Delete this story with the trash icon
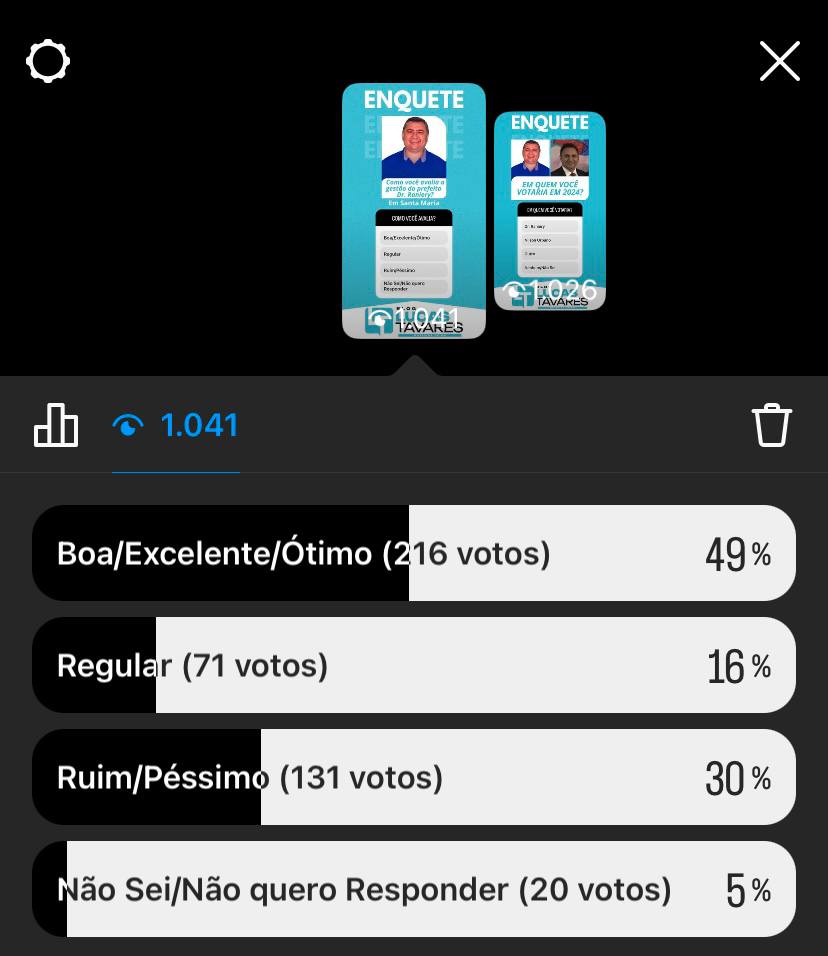This screenshot has width=828, height=956. click(771, 425)
